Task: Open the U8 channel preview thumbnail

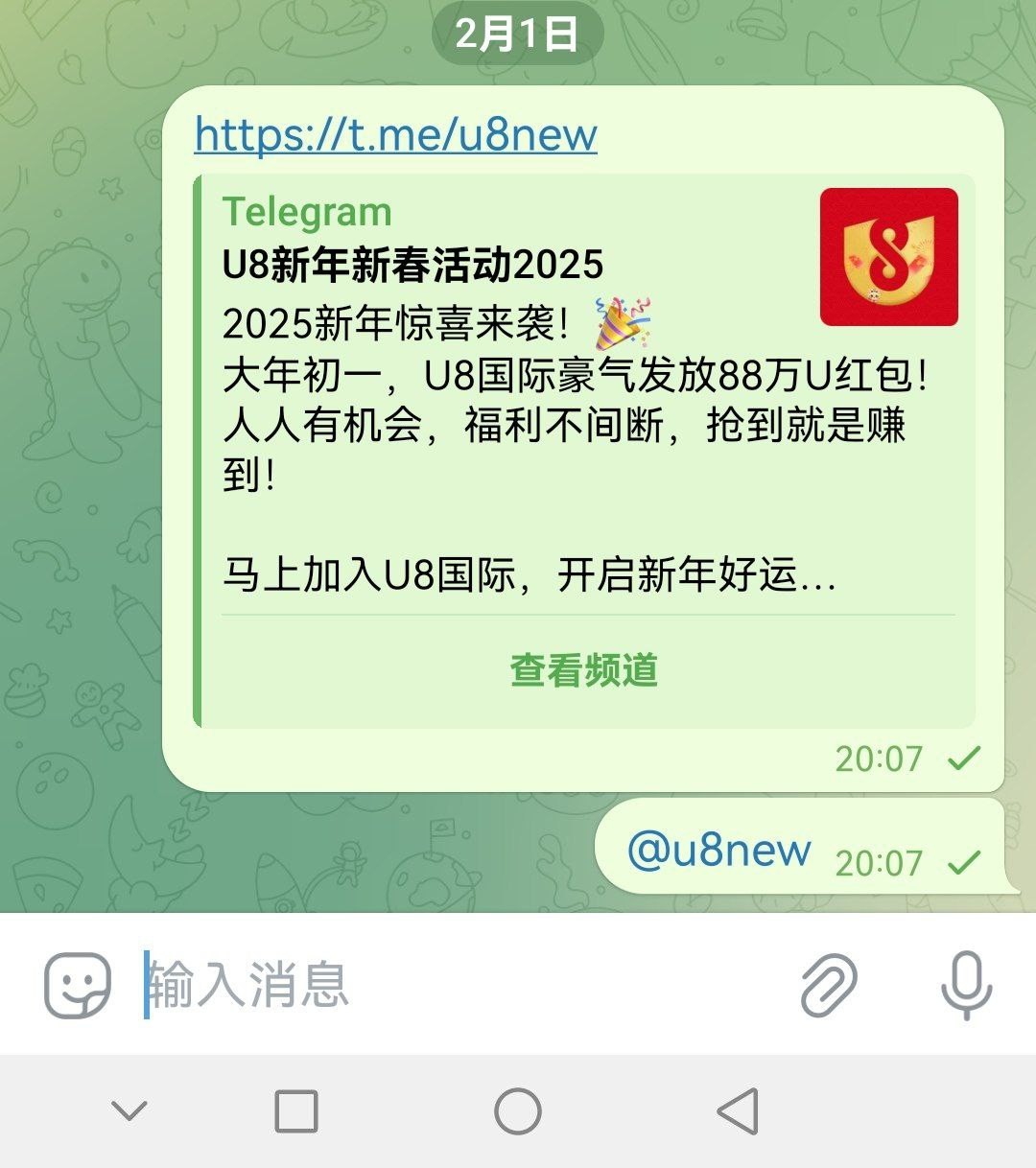Action: tap(888, 257)
